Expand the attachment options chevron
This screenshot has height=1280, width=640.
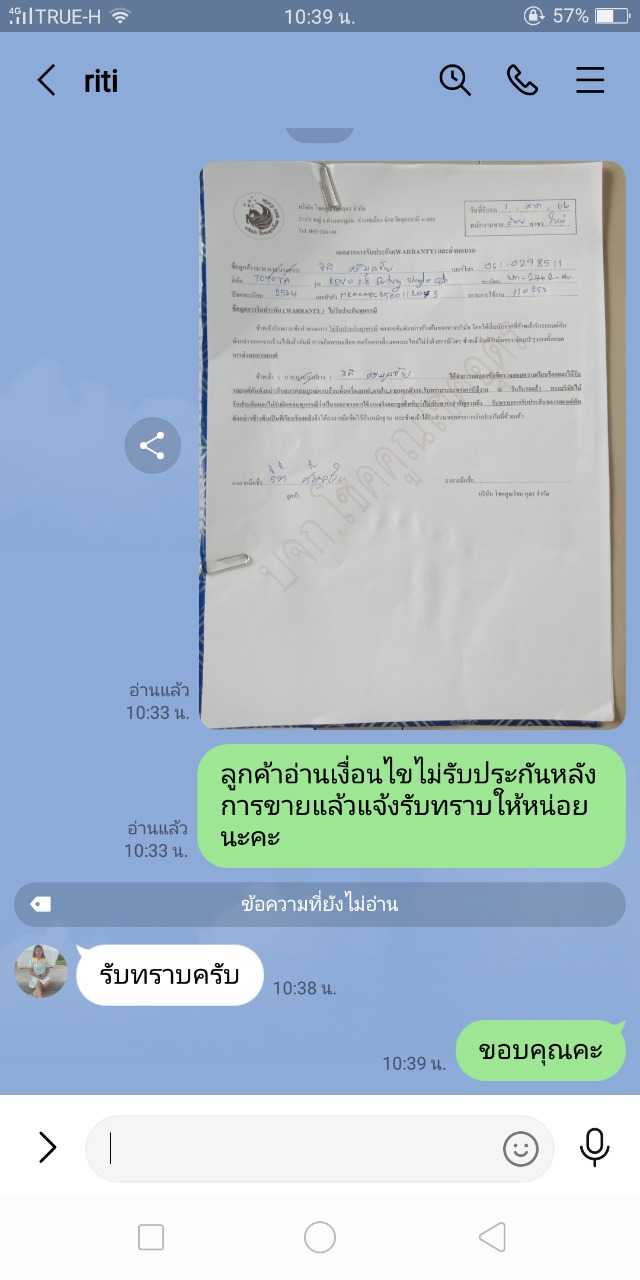tap(47, 1147)
